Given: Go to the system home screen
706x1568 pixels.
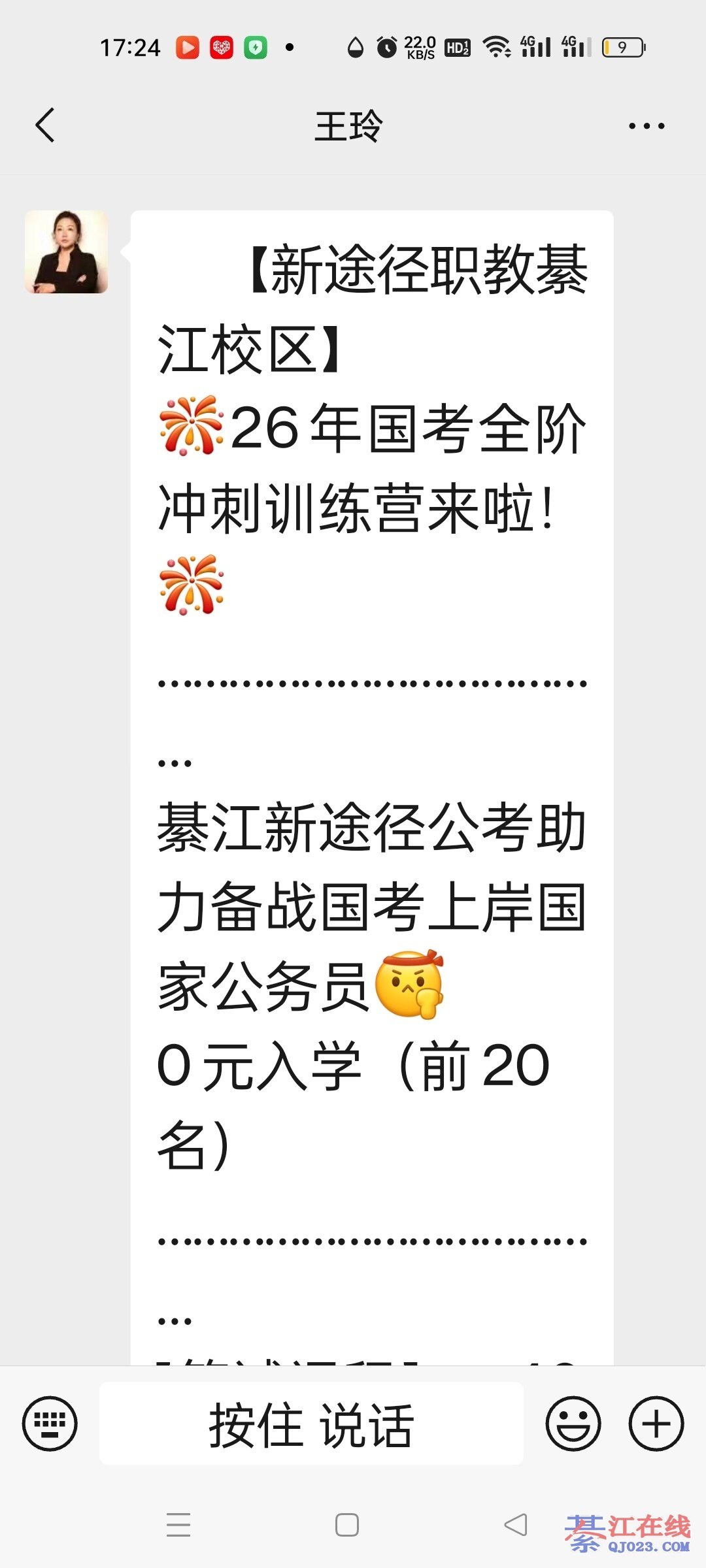Looking at the screenshot, I should point(346,1525).
